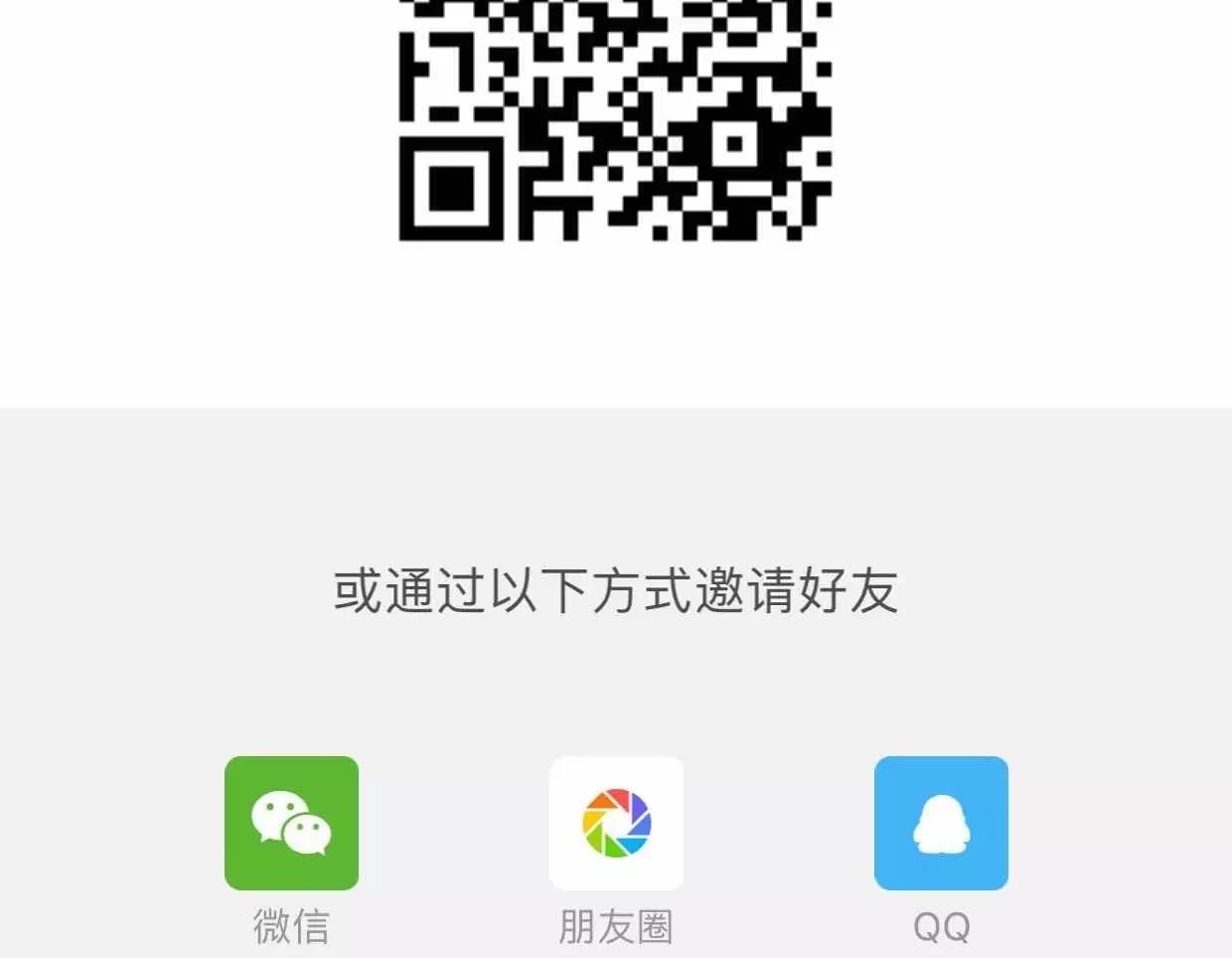Image resolution: width=1232 pixels, height=958 pixels.
Task: Share the invite via 微信
Action: point(291,823)
